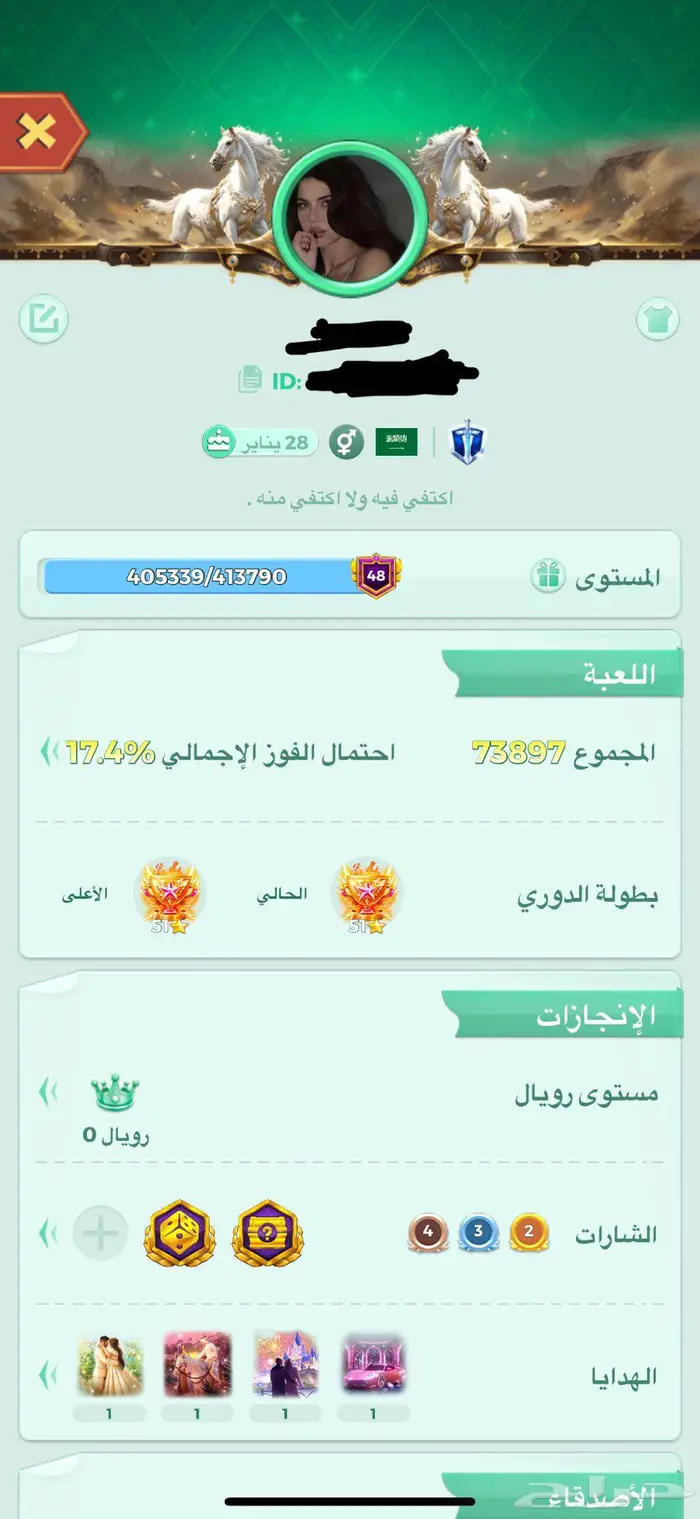Copy the player ID using the copy icon
The image size is (700, 1519).
point(250,380)
